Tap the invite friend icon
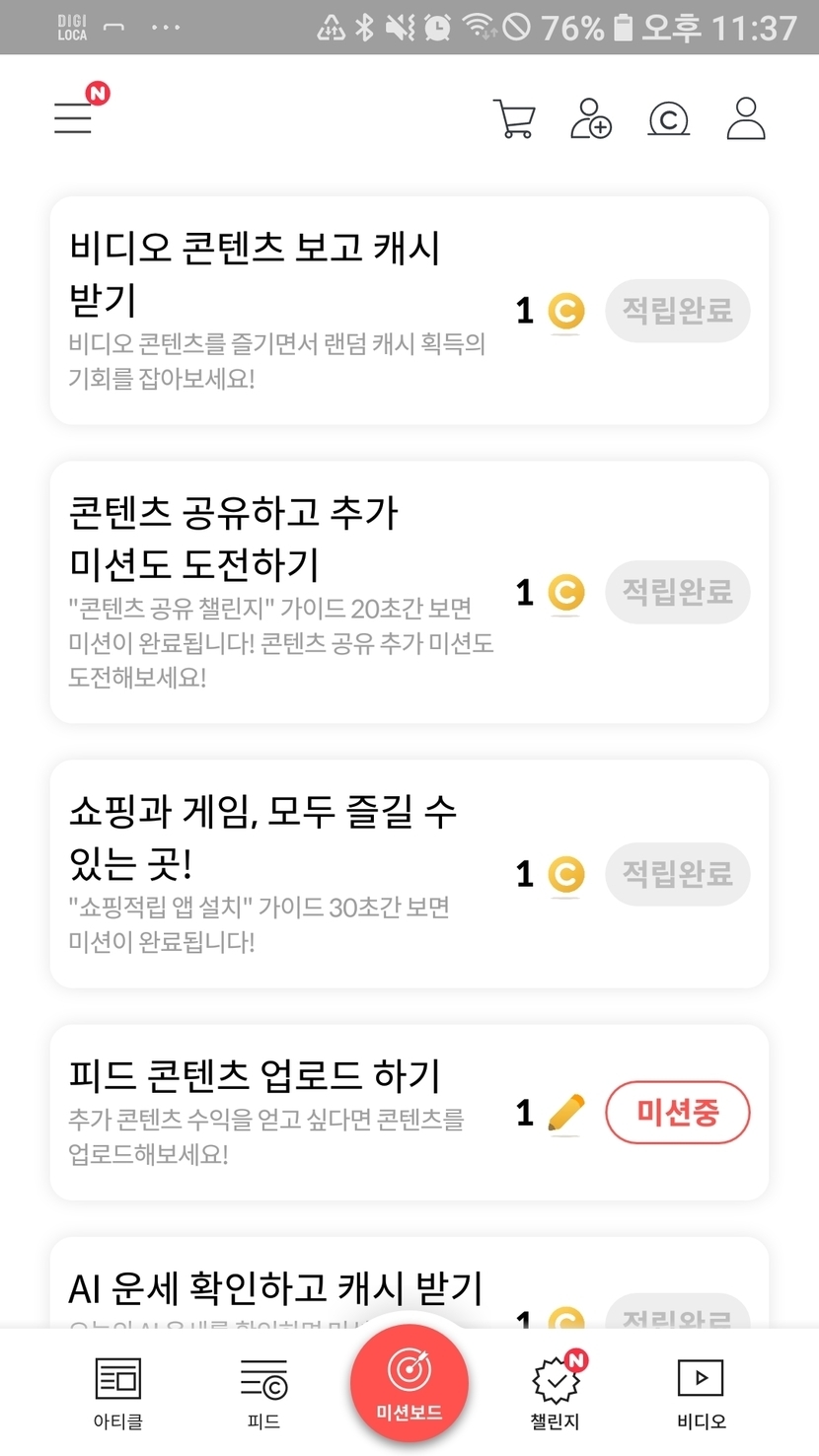The image size is (819, 1456). (x=591, y=118)
